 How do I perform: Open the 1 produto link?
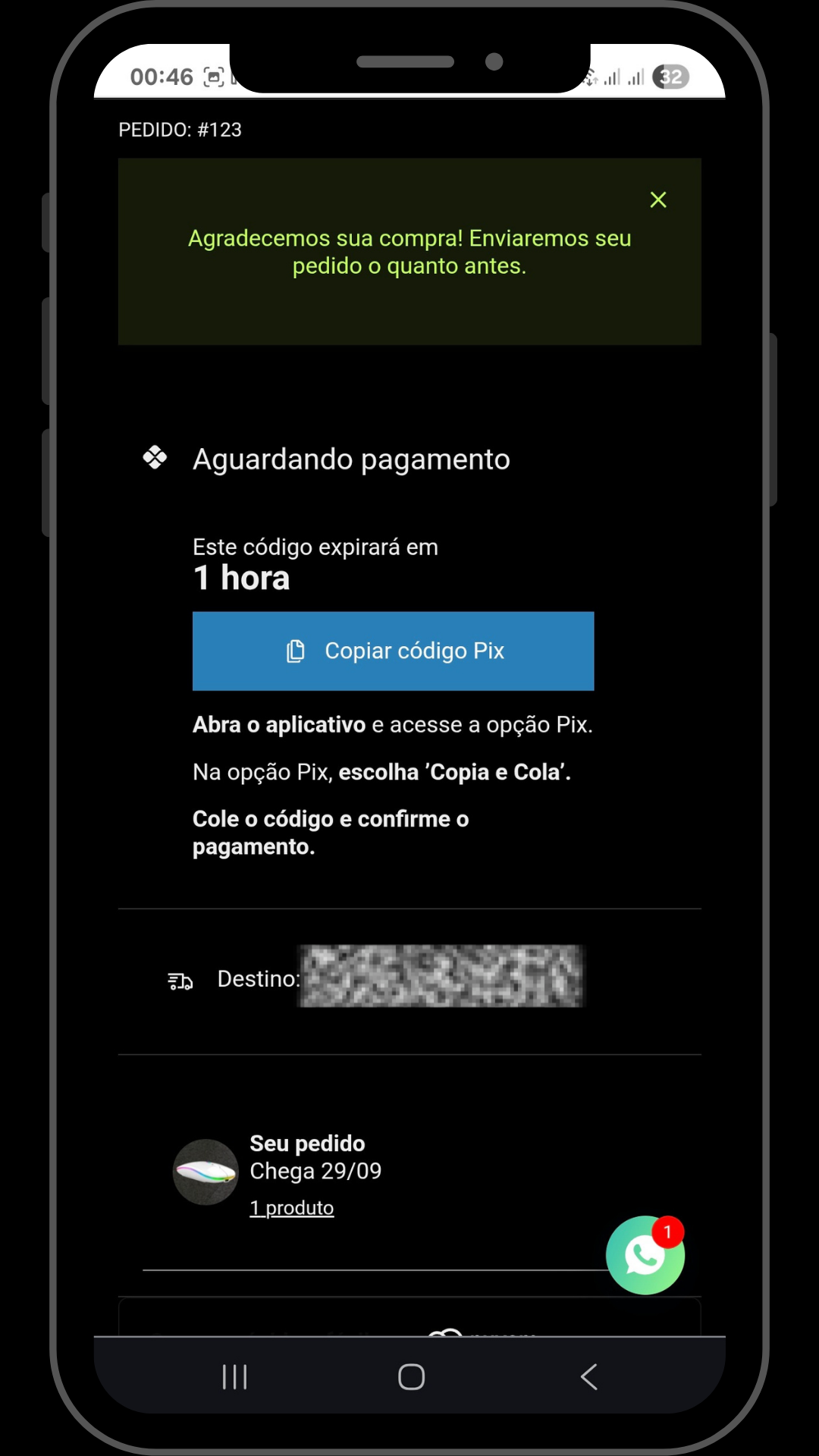point(292,1207)
